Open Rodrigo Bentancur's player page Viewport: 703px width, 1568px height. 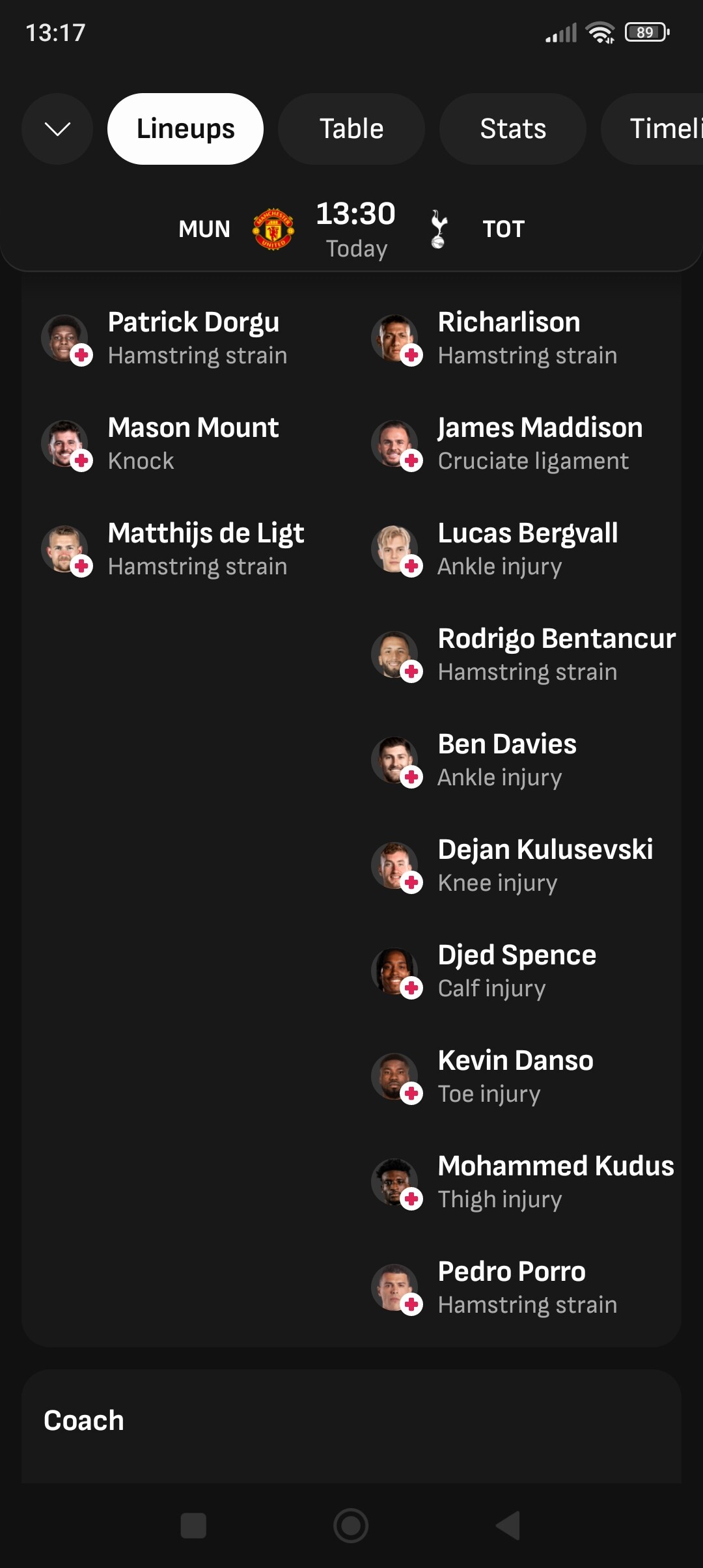[555, 654]
